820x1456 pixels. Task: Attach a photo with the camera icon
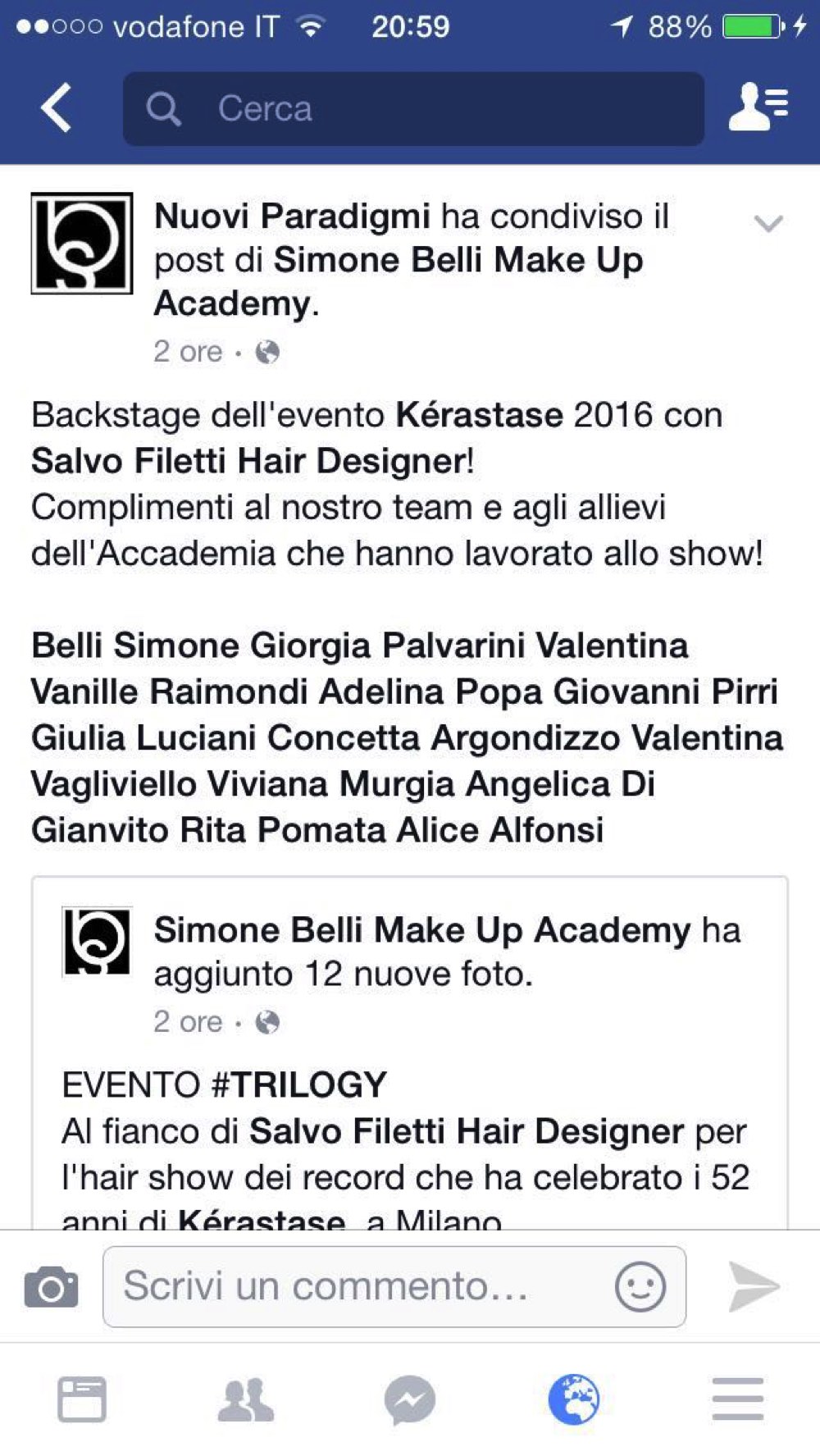[51, 1286]
